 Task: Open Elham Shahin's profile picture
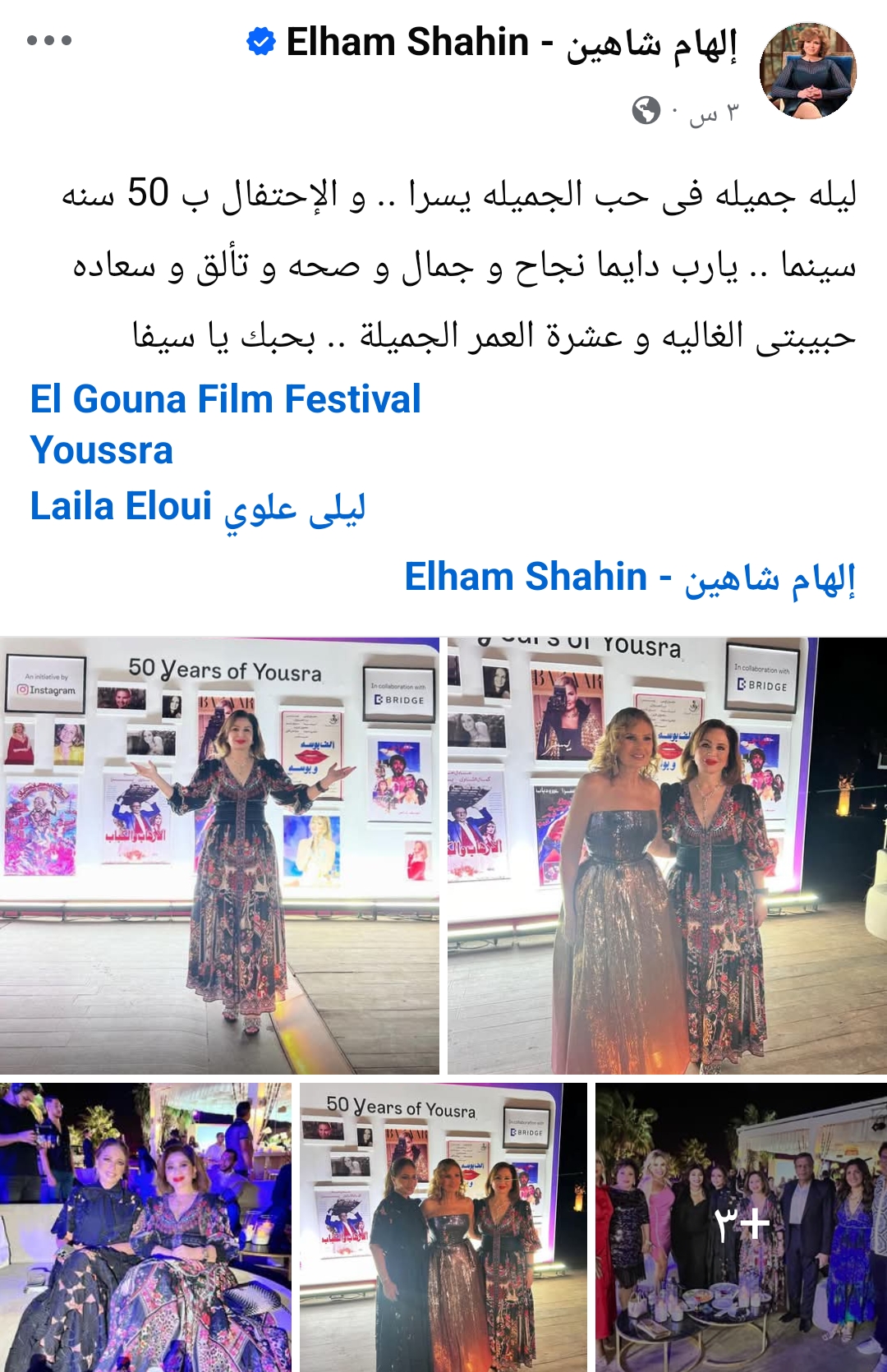[807, 71]
